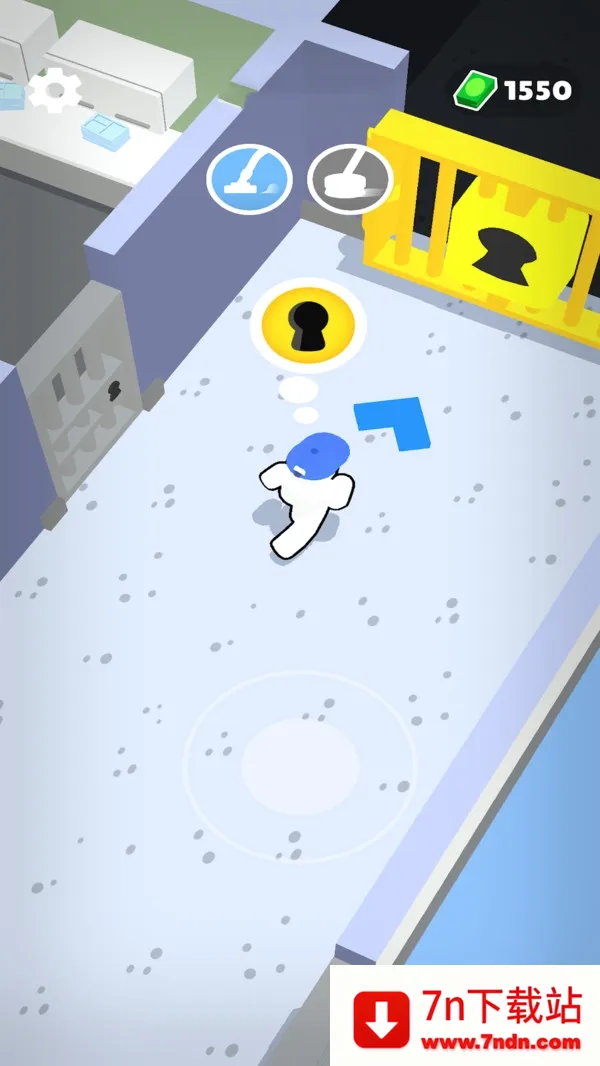Select the gray floor scrubber tool

coord(351,179)
